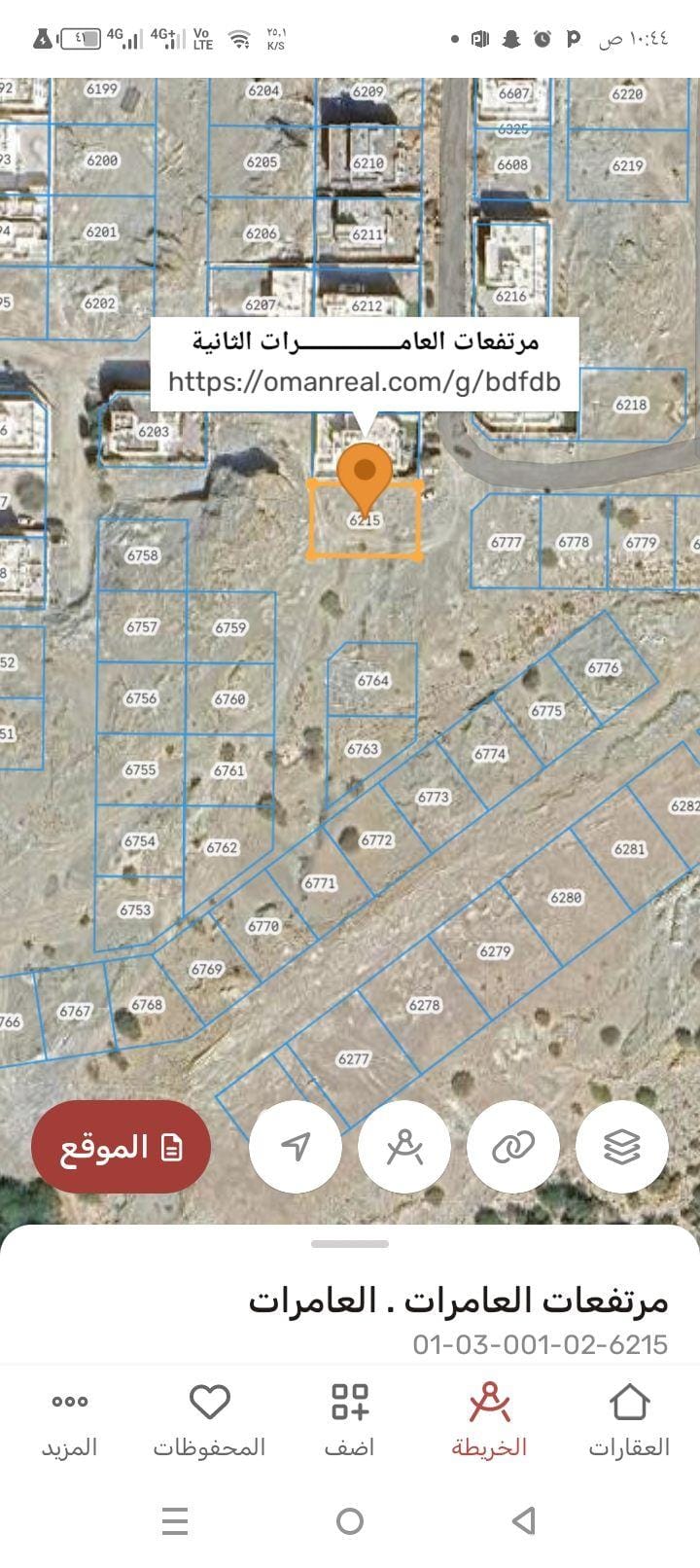Expand the bottom sheet using the drag handle
This screenshot has height=1568, width=700.
[x=349, y=1242]
